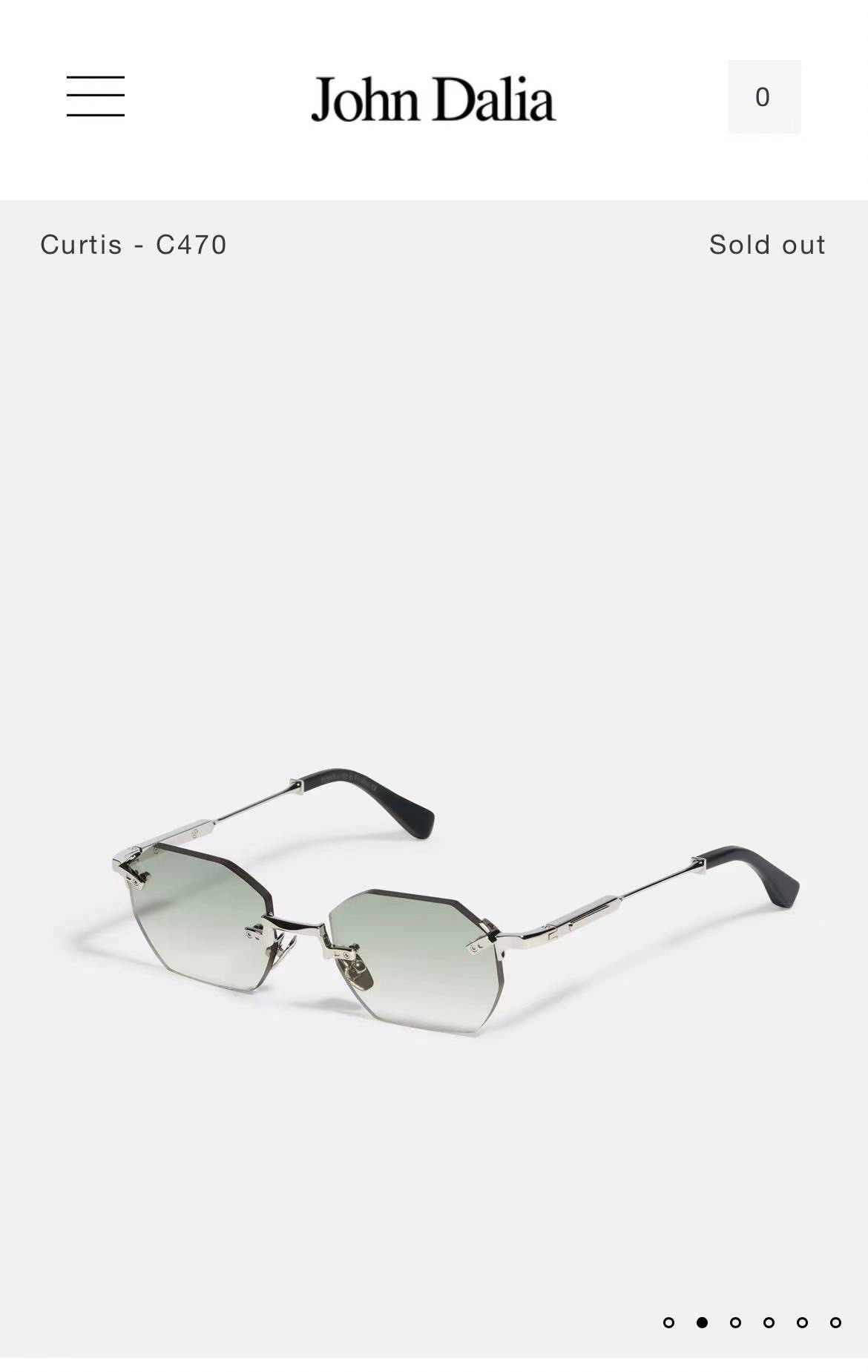
Task: Jump to the first product image dot
Action: (x=668, y=1322)
